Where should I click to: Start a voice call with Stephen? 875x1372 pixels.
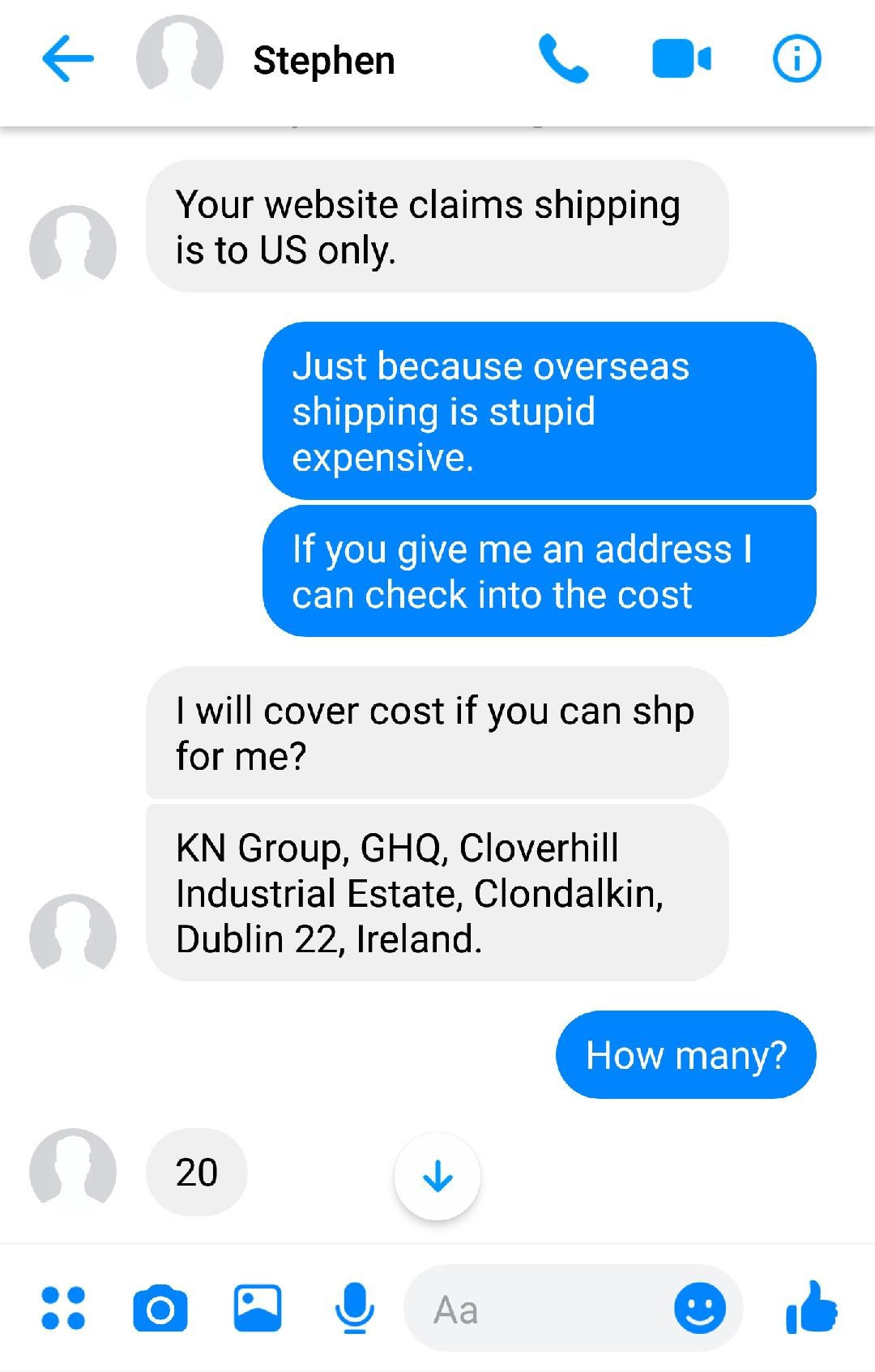tap(563, 59)
